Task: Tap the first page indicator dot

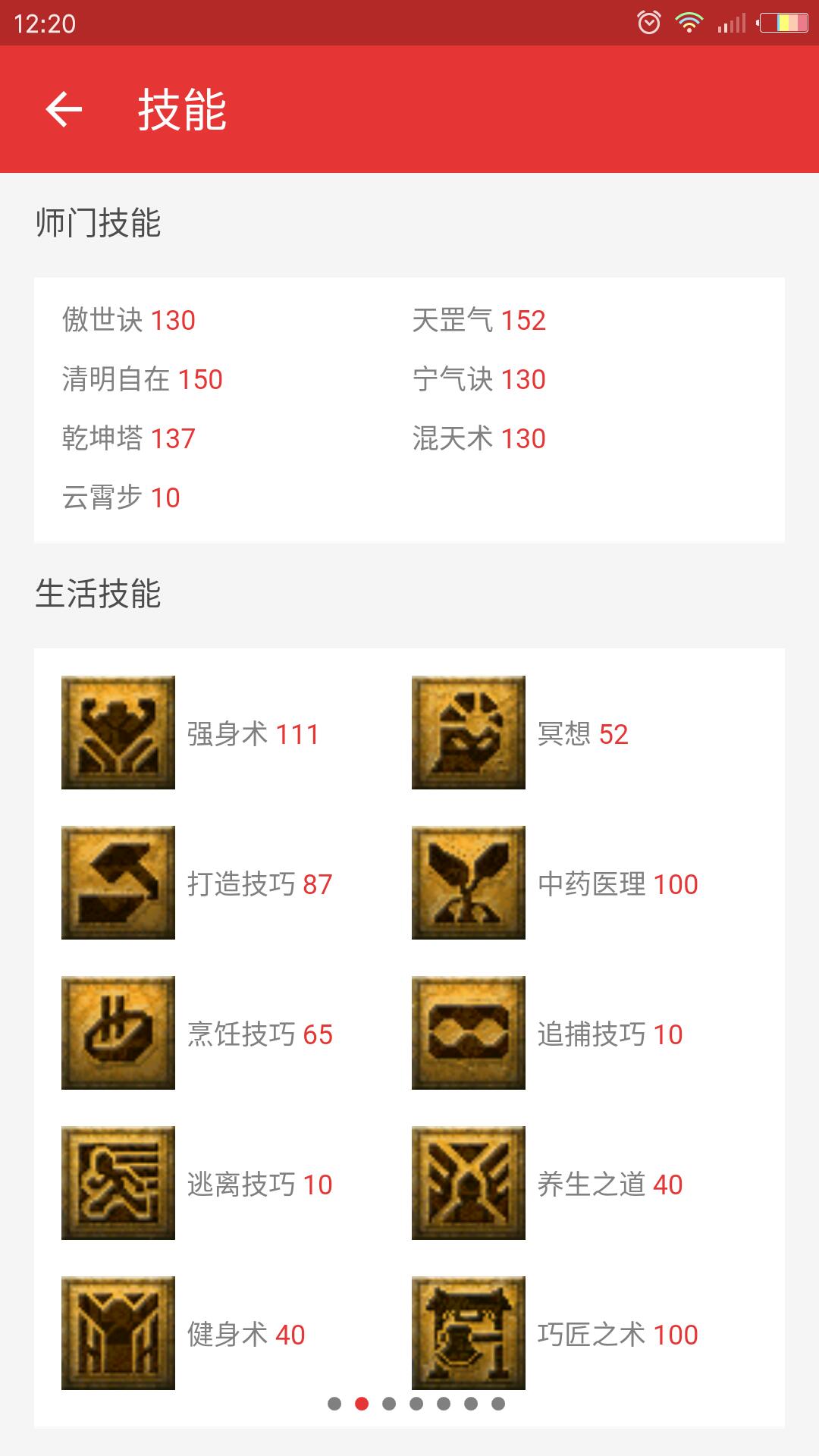Action: point(334,1404)
